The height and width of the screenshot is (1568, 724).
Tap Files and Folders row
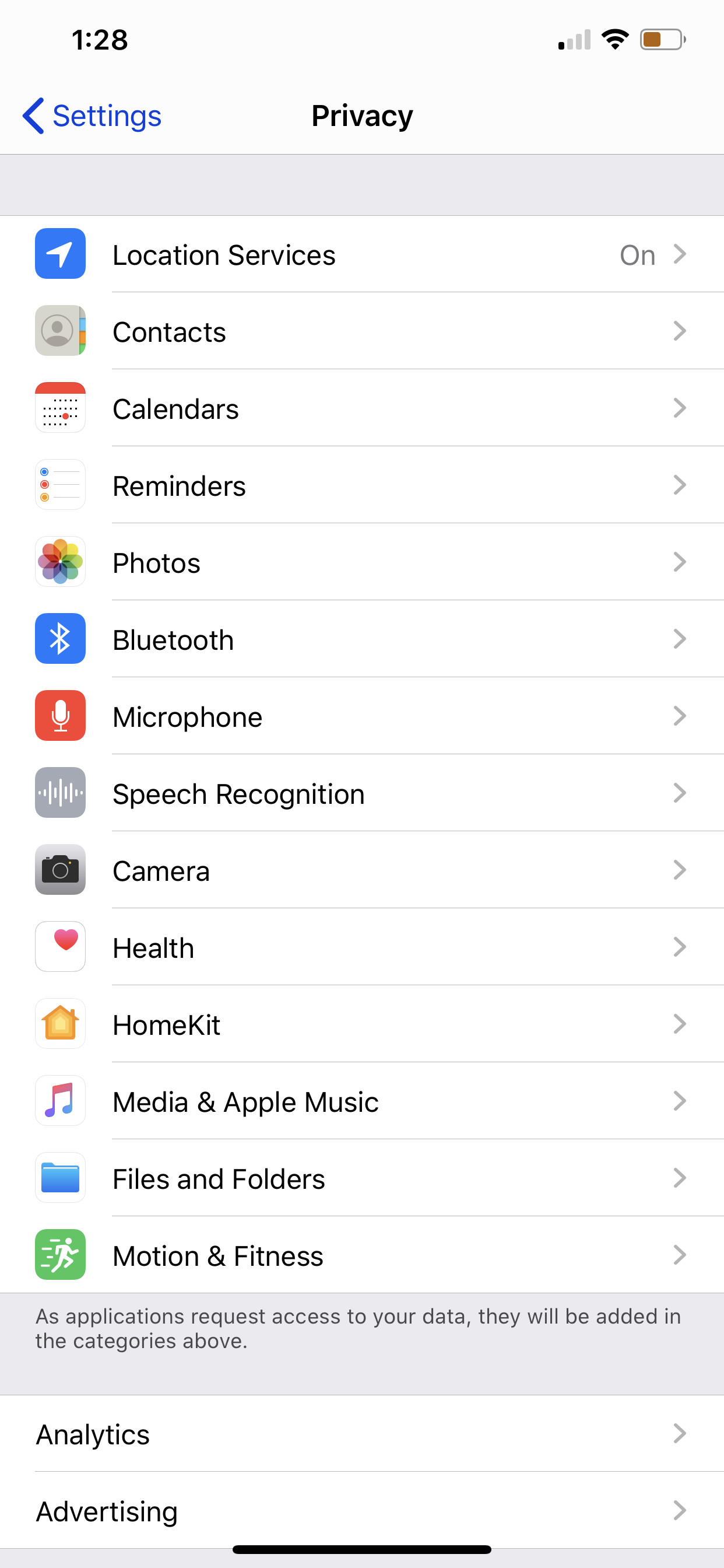[361, 1178]
